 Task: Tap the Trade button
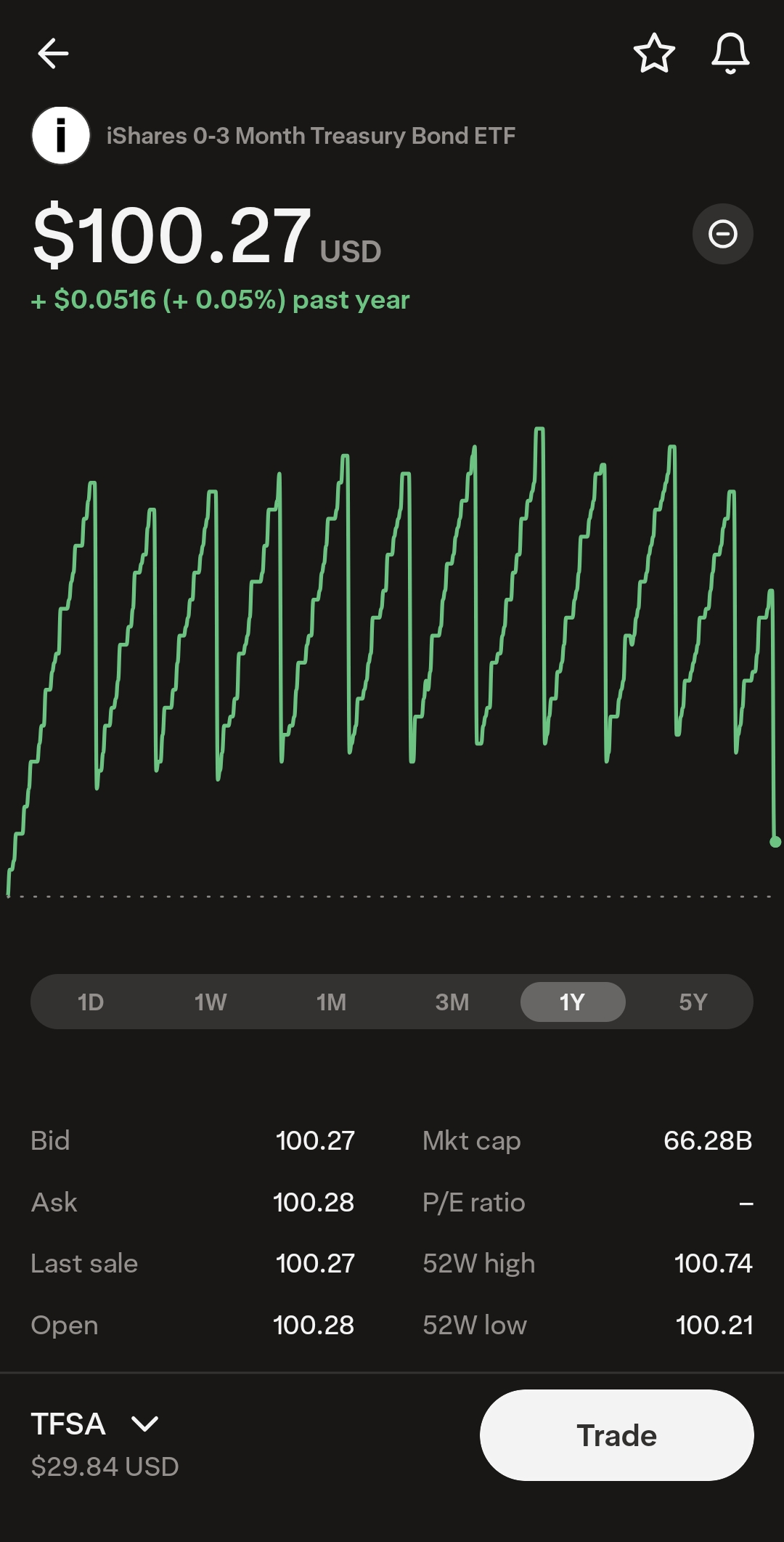pos(617,1435)
